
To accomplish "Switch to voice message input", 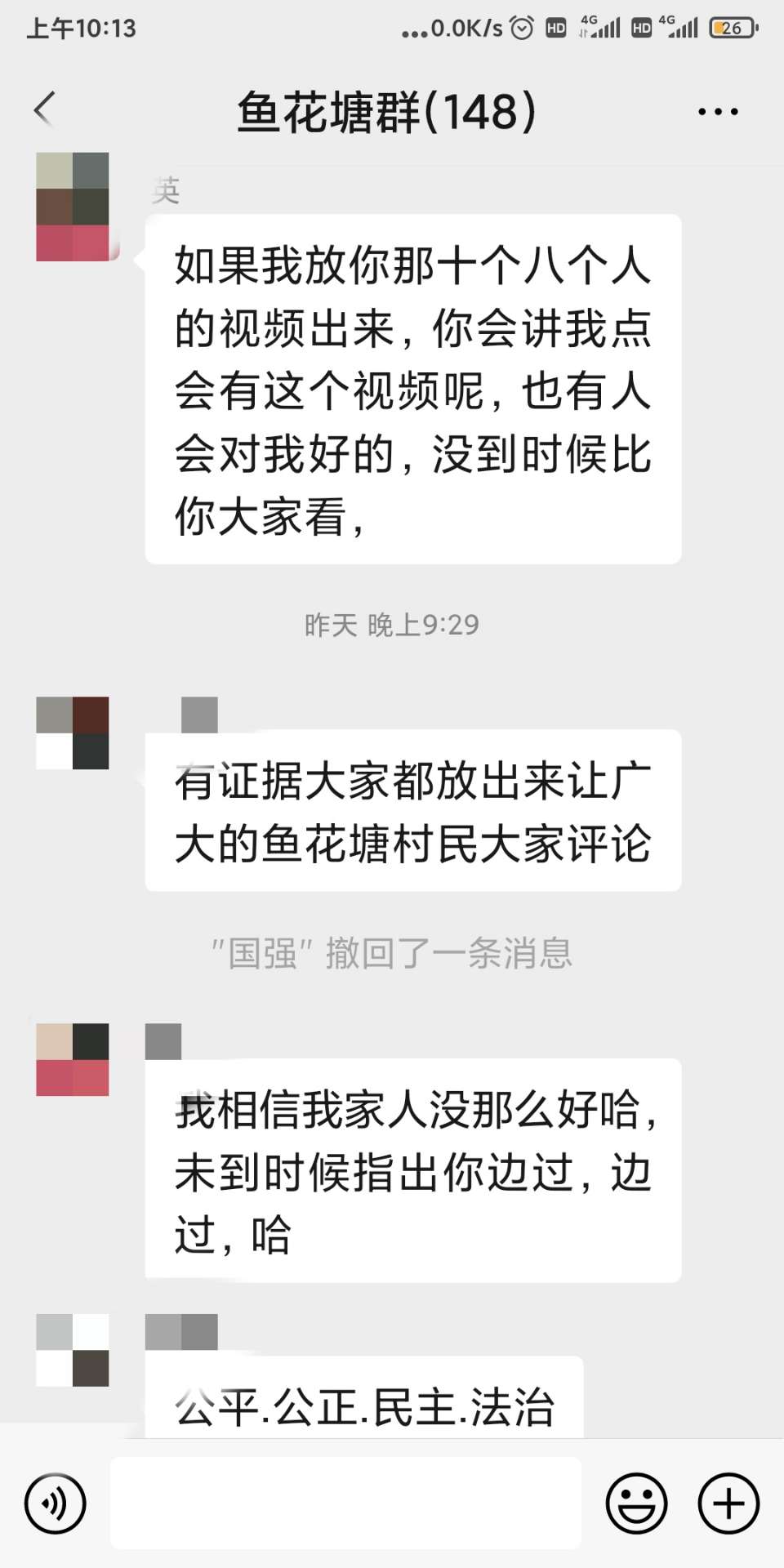I will pos(55,1503).
